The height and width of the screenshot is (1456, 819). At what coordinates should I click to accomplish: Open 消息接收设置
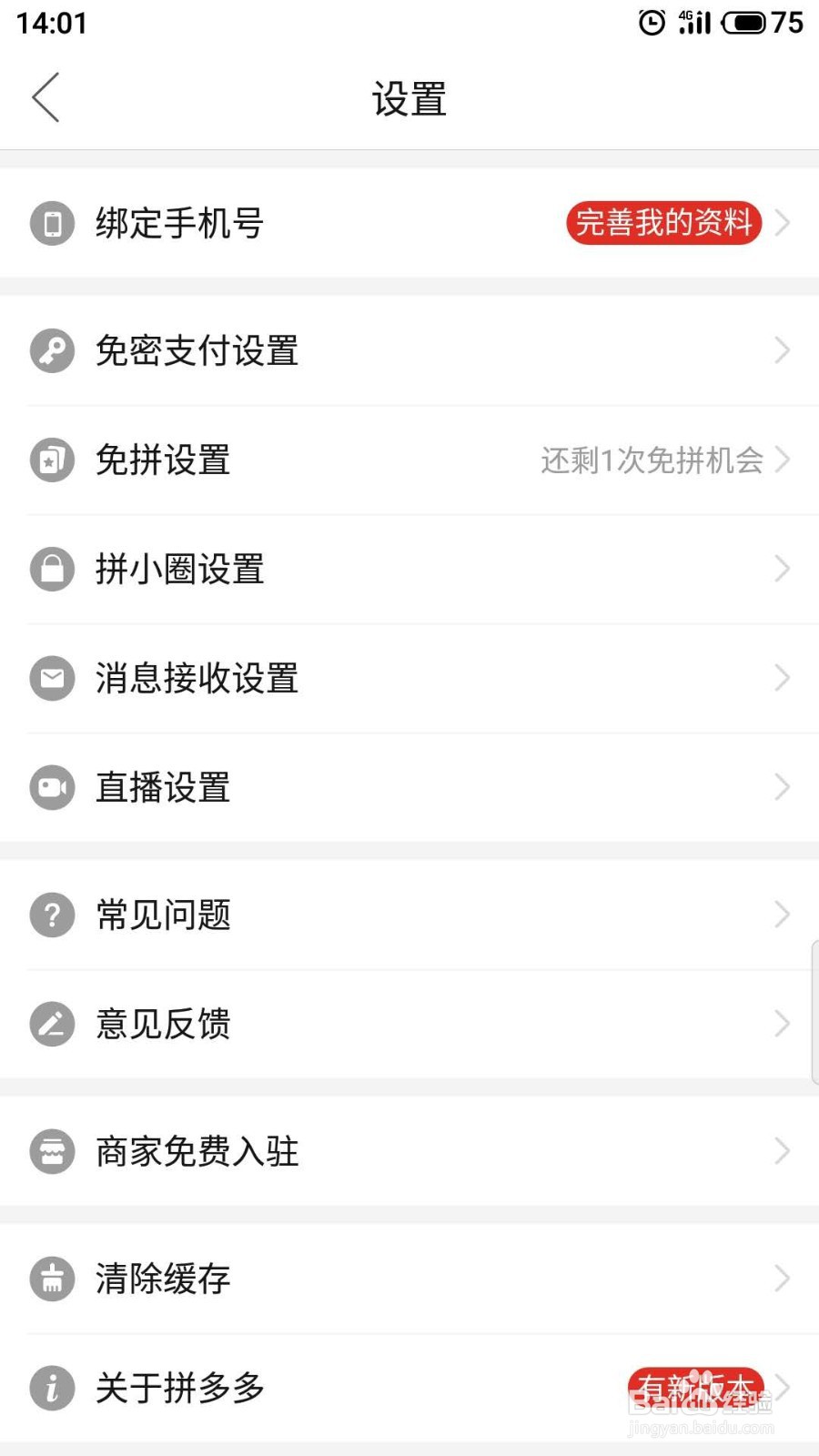tap(409, 678)
